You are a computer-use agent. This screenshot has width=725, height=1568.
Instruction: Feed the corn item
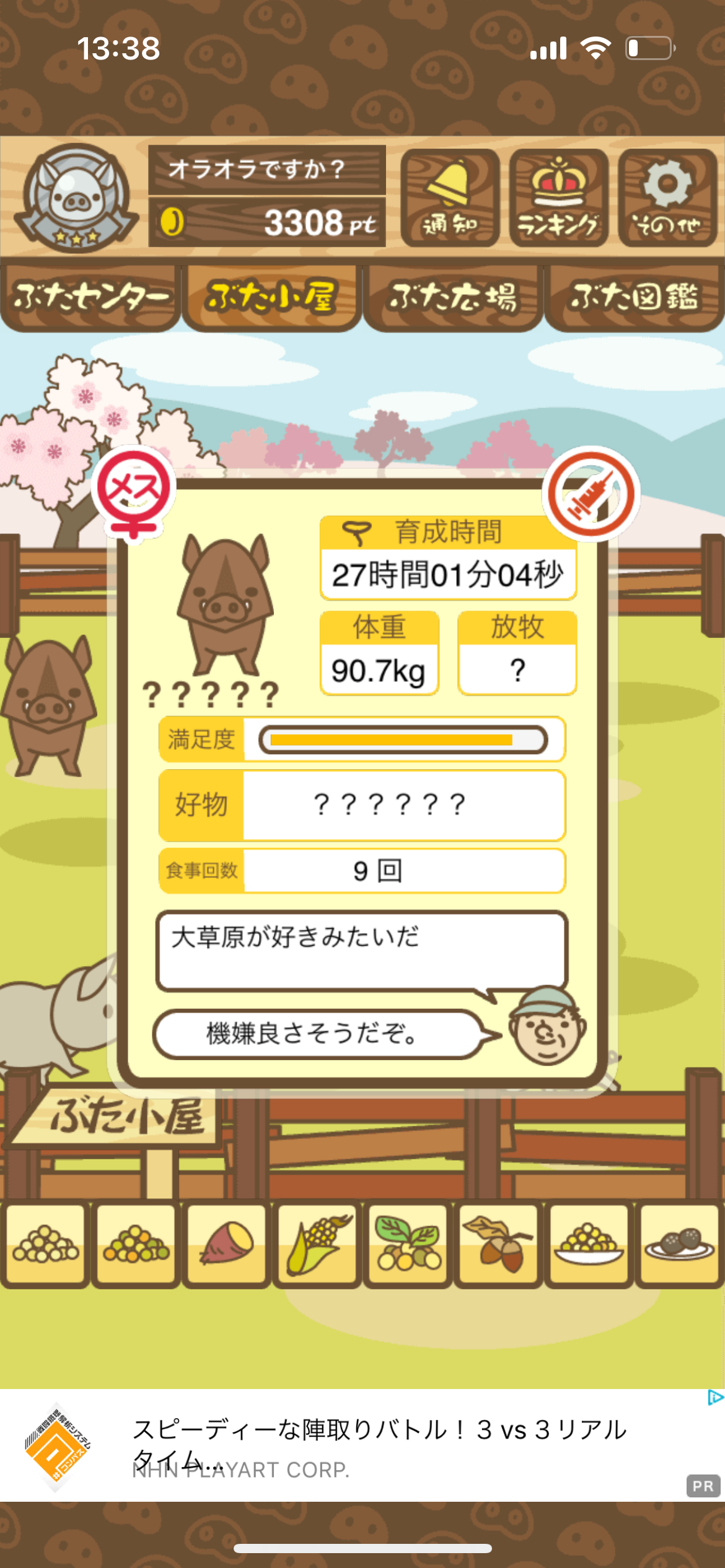(x=317, y=1243)
